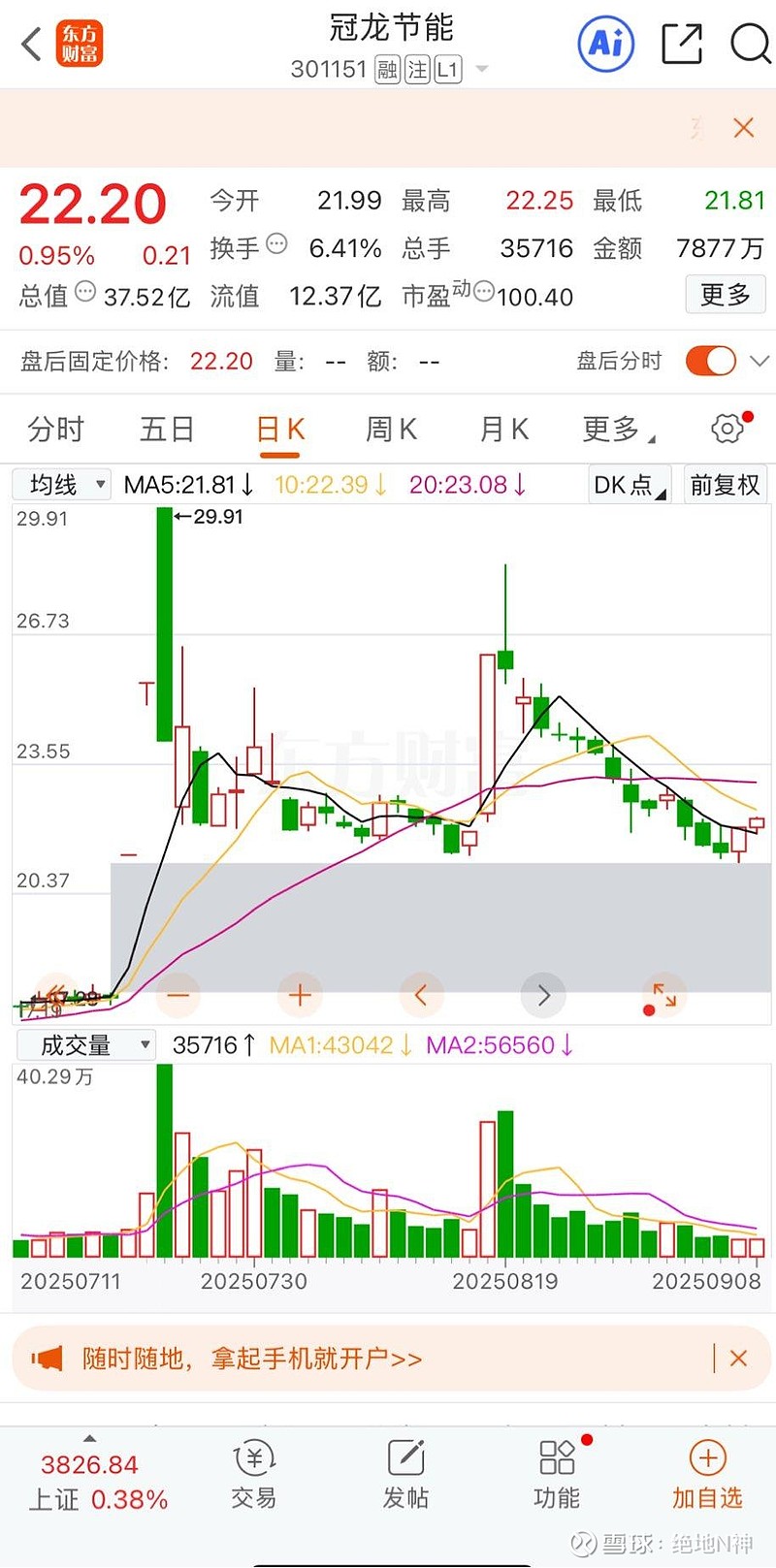This screenshot has height=1568, width=776.
Task: Open the 均线 indicator dropdown
Action: [x=61, y=484]
